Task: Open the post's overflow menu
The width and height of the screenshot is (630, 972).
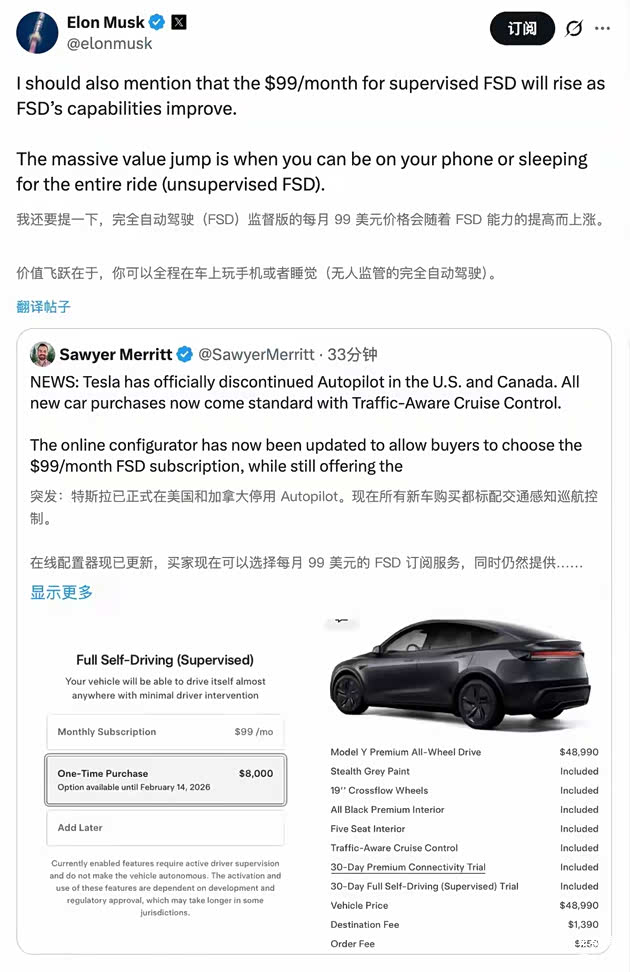Action: (x=602, y=29)
